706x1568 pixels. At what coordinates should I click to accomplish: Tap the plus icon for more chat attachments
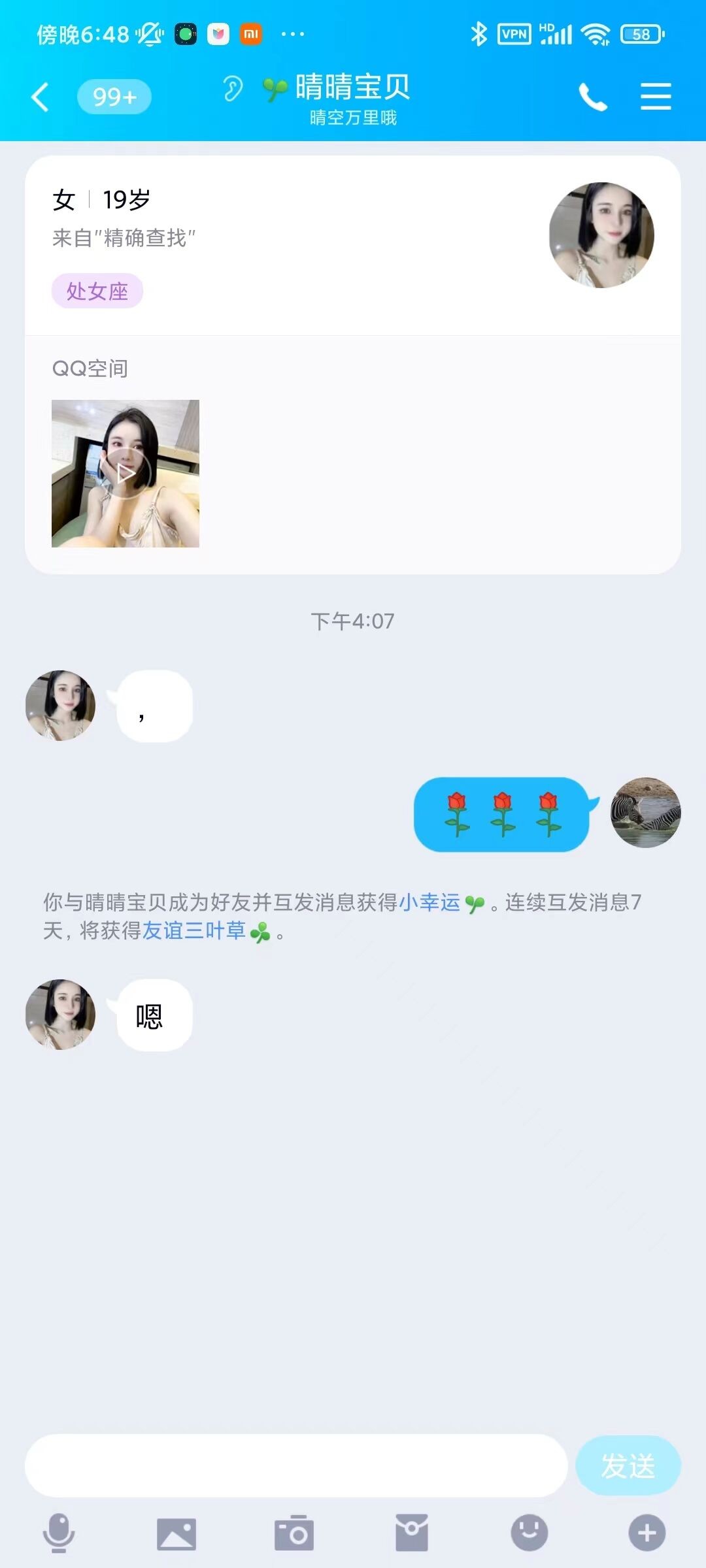tap(647, 1533)
